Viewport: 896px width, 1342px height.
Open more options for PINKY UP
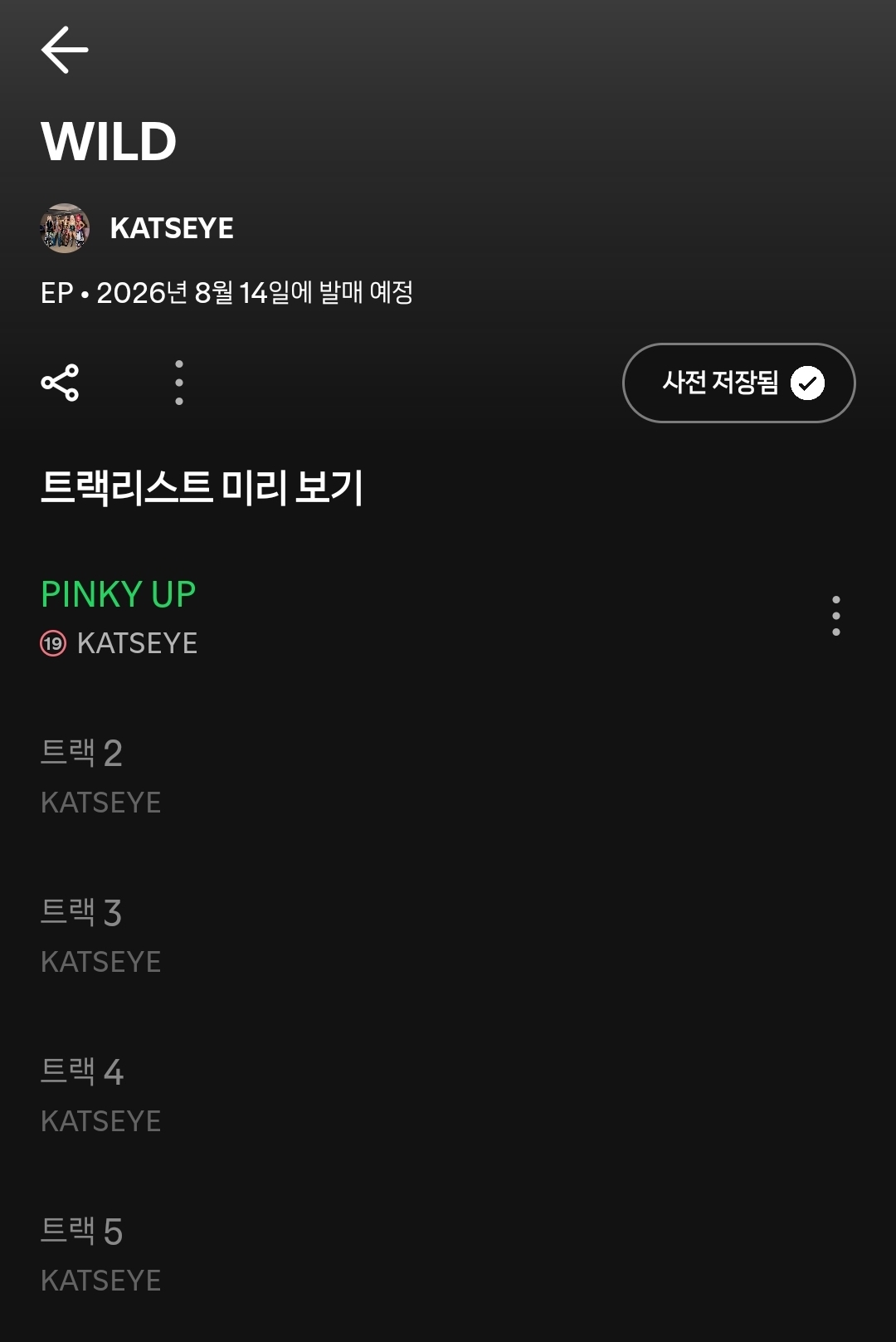click(835, 616)
